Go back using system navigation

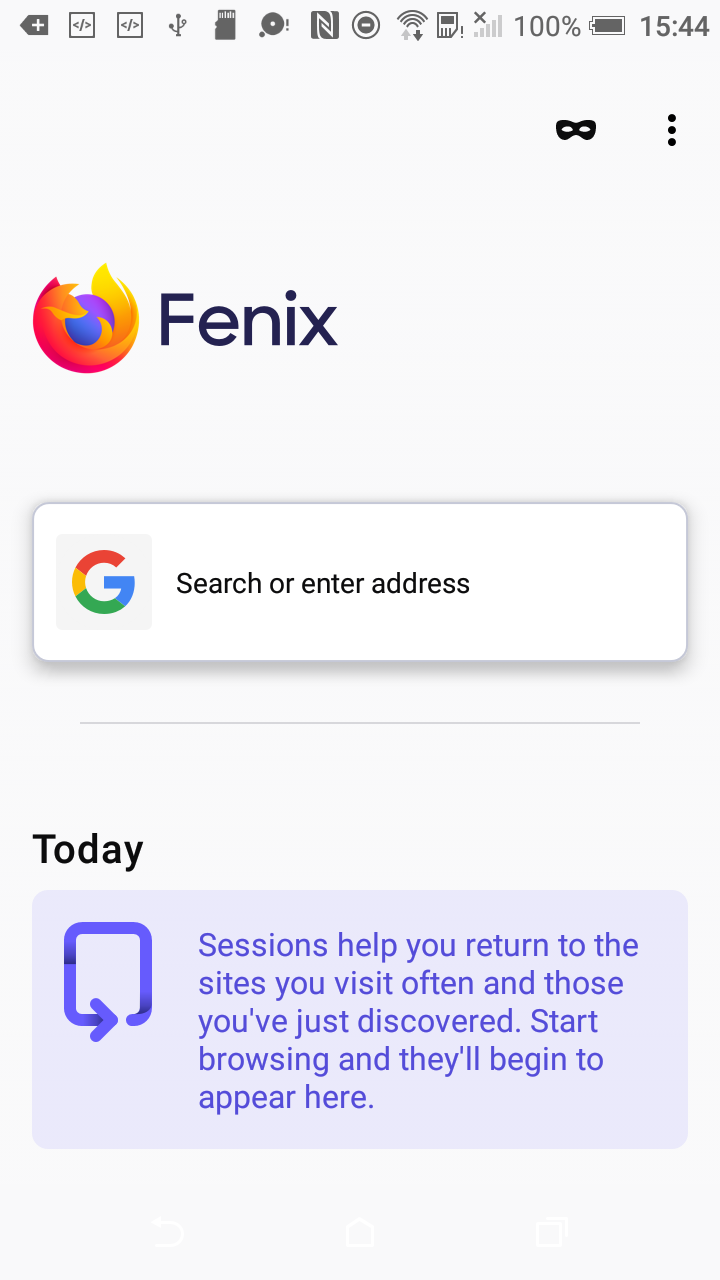pyautogui.click(x=167, y=1232)
